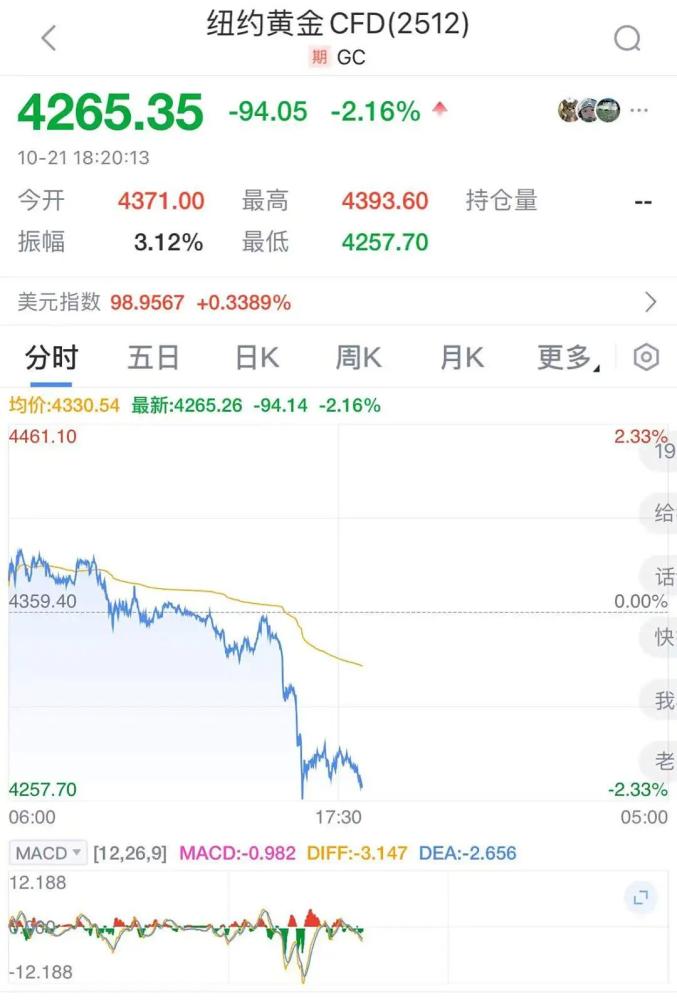Switch to the 五日 chart tab

click(153, 357)
